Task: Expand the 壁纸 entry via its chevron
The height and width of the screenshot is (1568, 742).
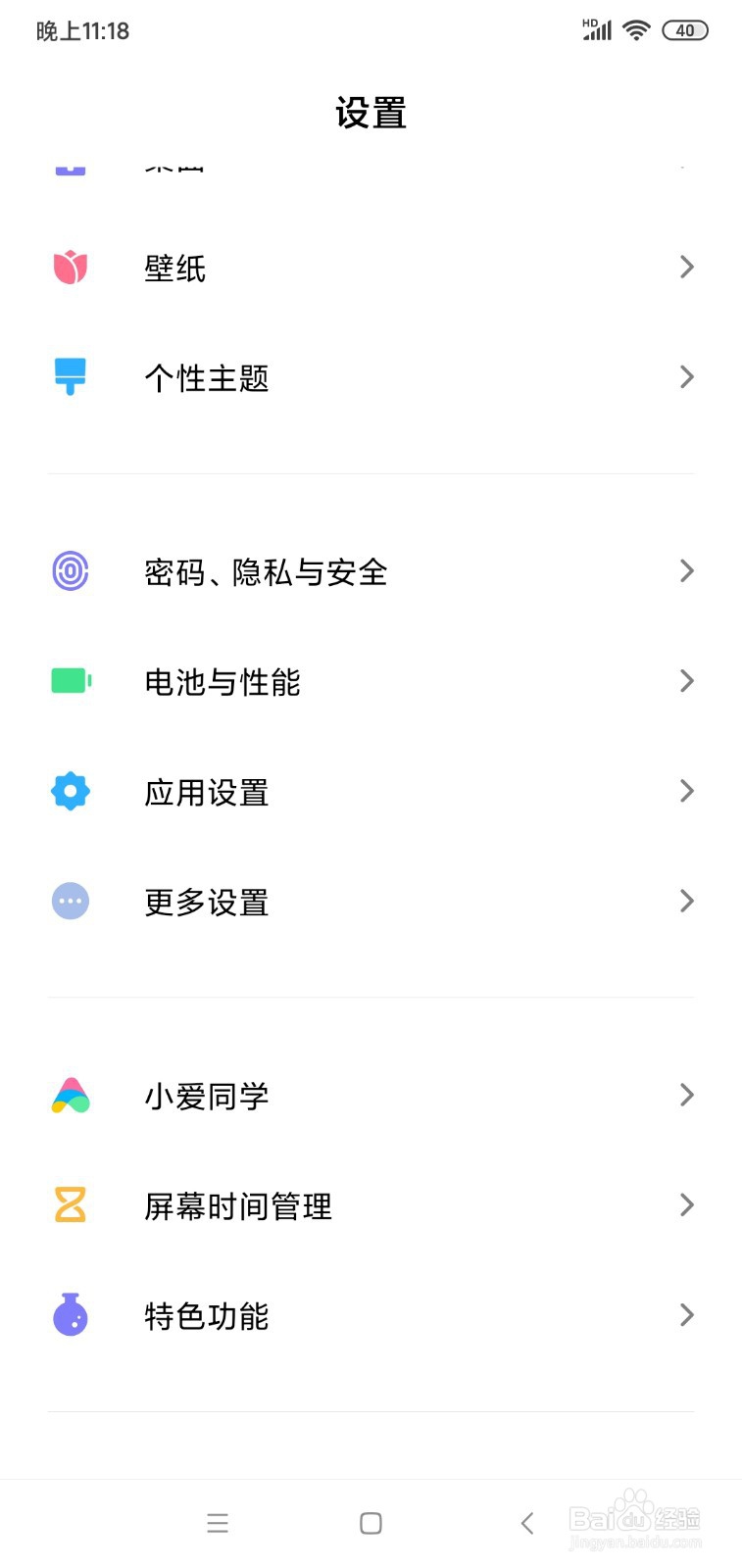Action: pos(686,267)
